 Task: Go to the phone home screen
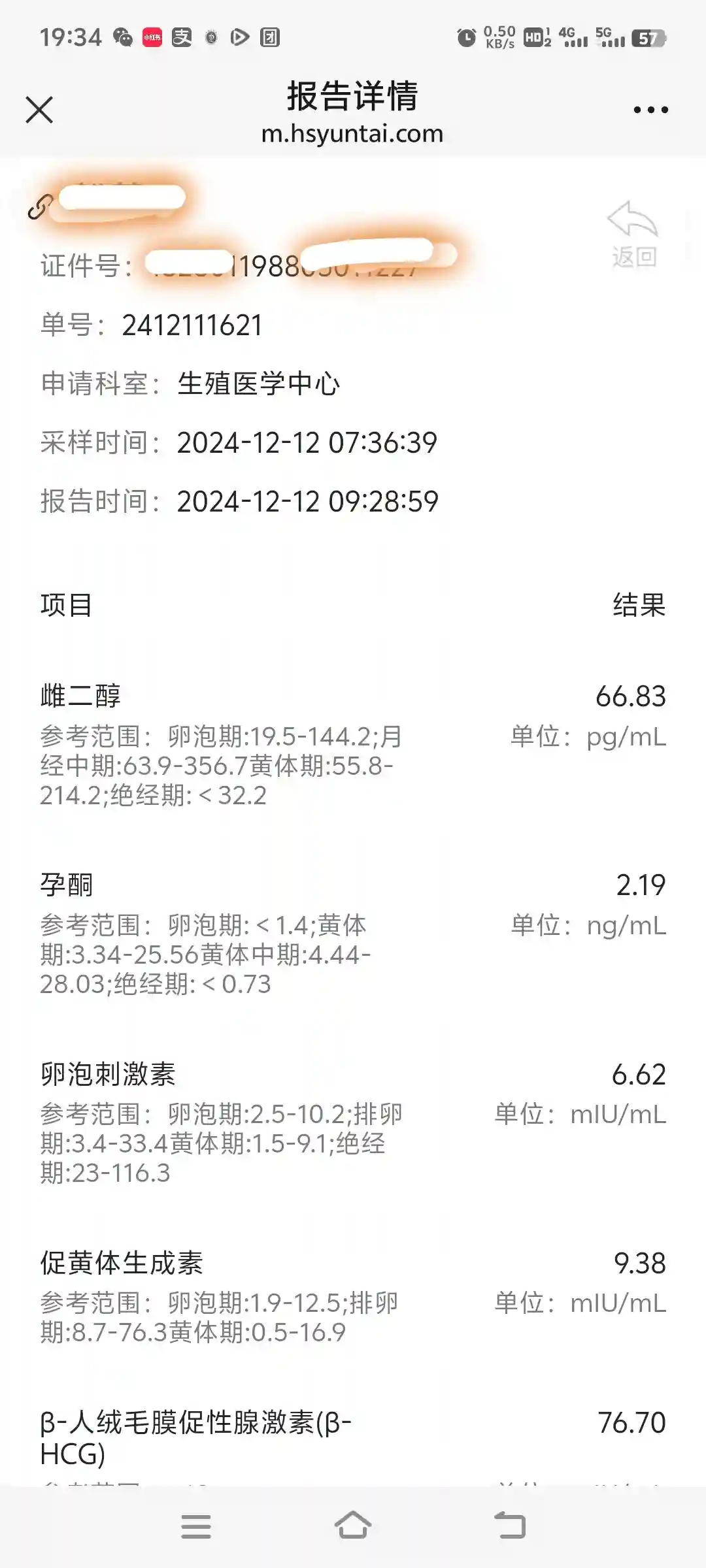(x=353, y=1526)
